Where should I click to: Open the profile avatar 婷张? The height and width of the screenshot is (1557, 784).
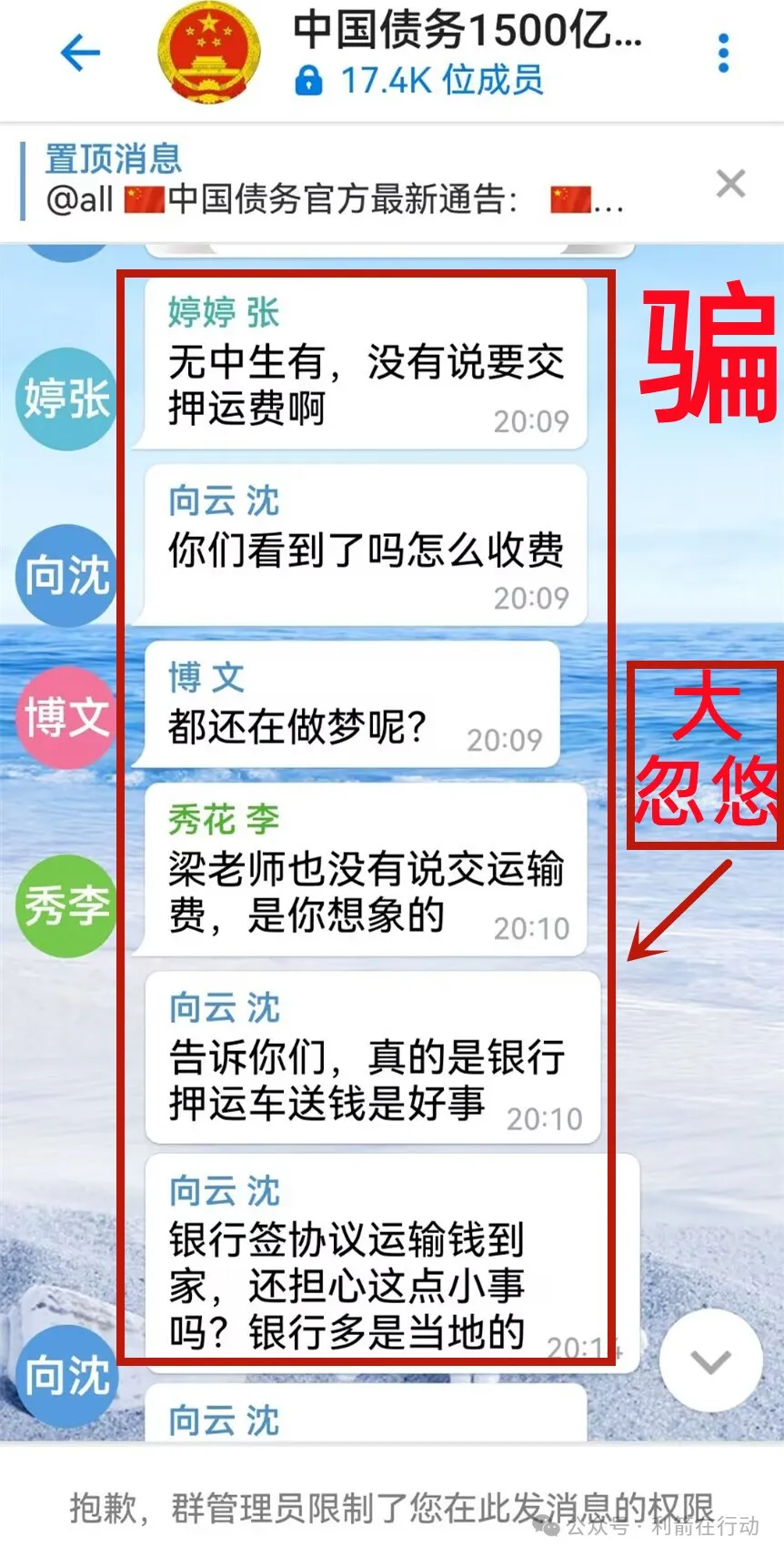click(66, 399)
